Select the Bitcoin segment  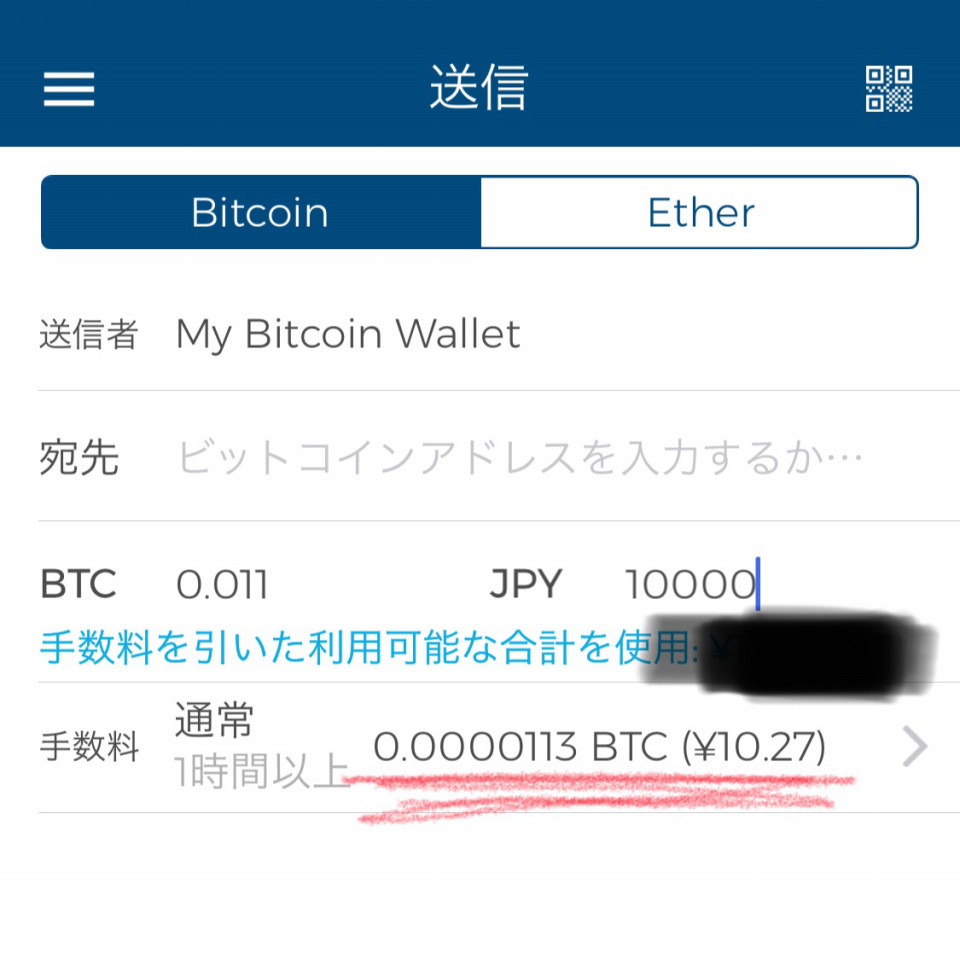pyautogui.click(x=260, y=212)
